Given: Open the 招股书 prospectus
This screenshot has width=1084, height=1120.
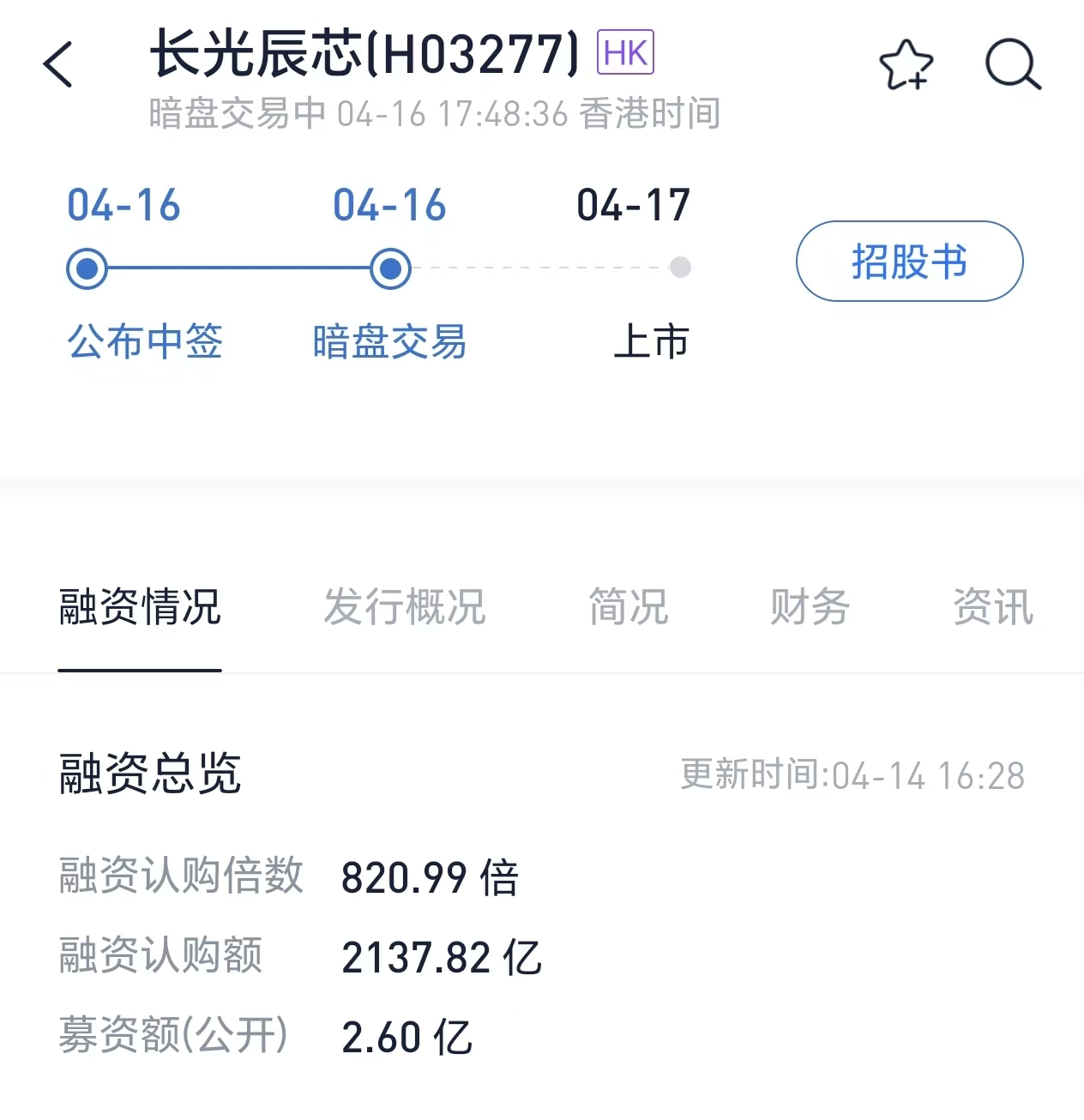Looking at the screenshot, I should tap(907, 262).
